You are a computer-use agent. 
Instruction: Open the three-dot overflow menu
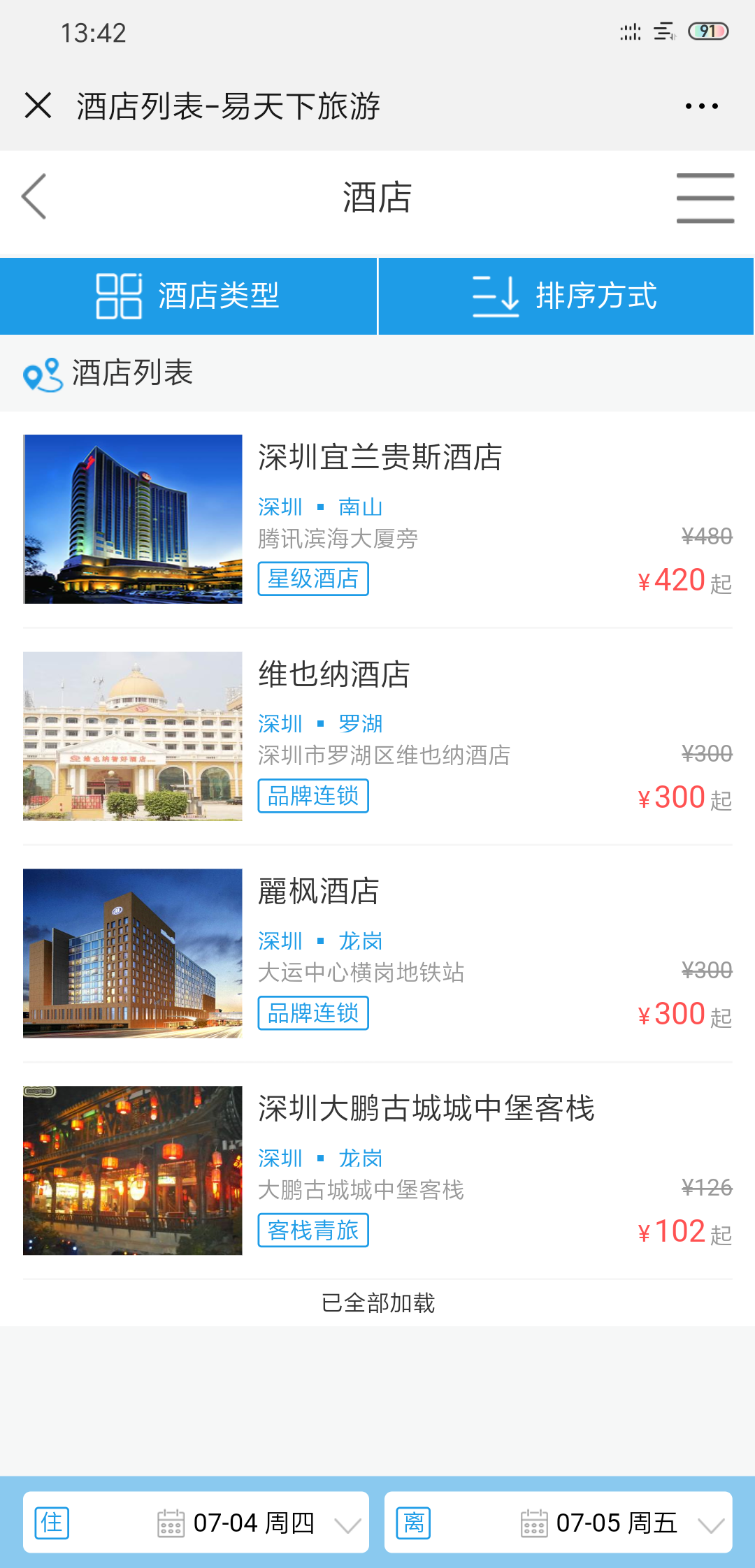701,106
